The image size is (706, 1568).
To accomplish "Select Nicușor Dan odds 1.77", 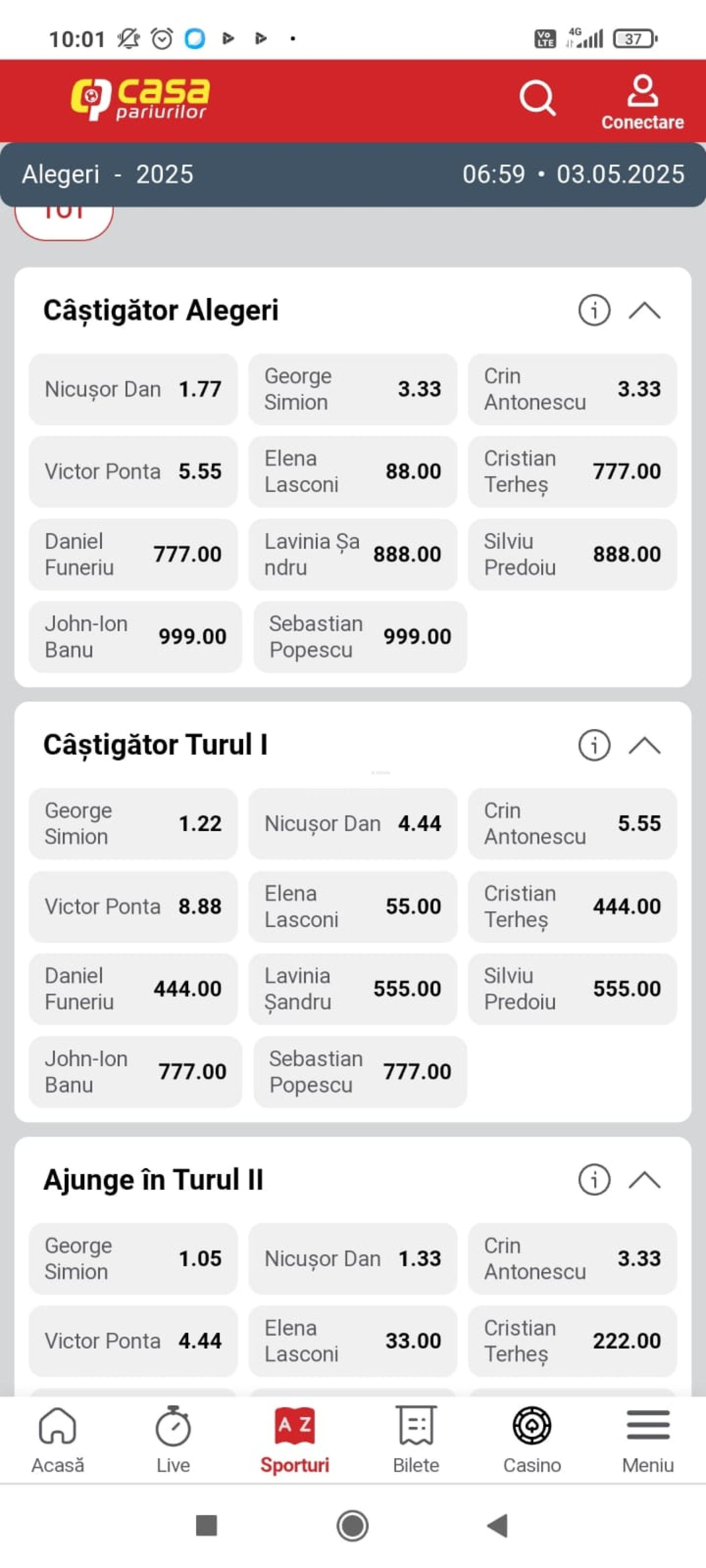I will coord(133,390).
